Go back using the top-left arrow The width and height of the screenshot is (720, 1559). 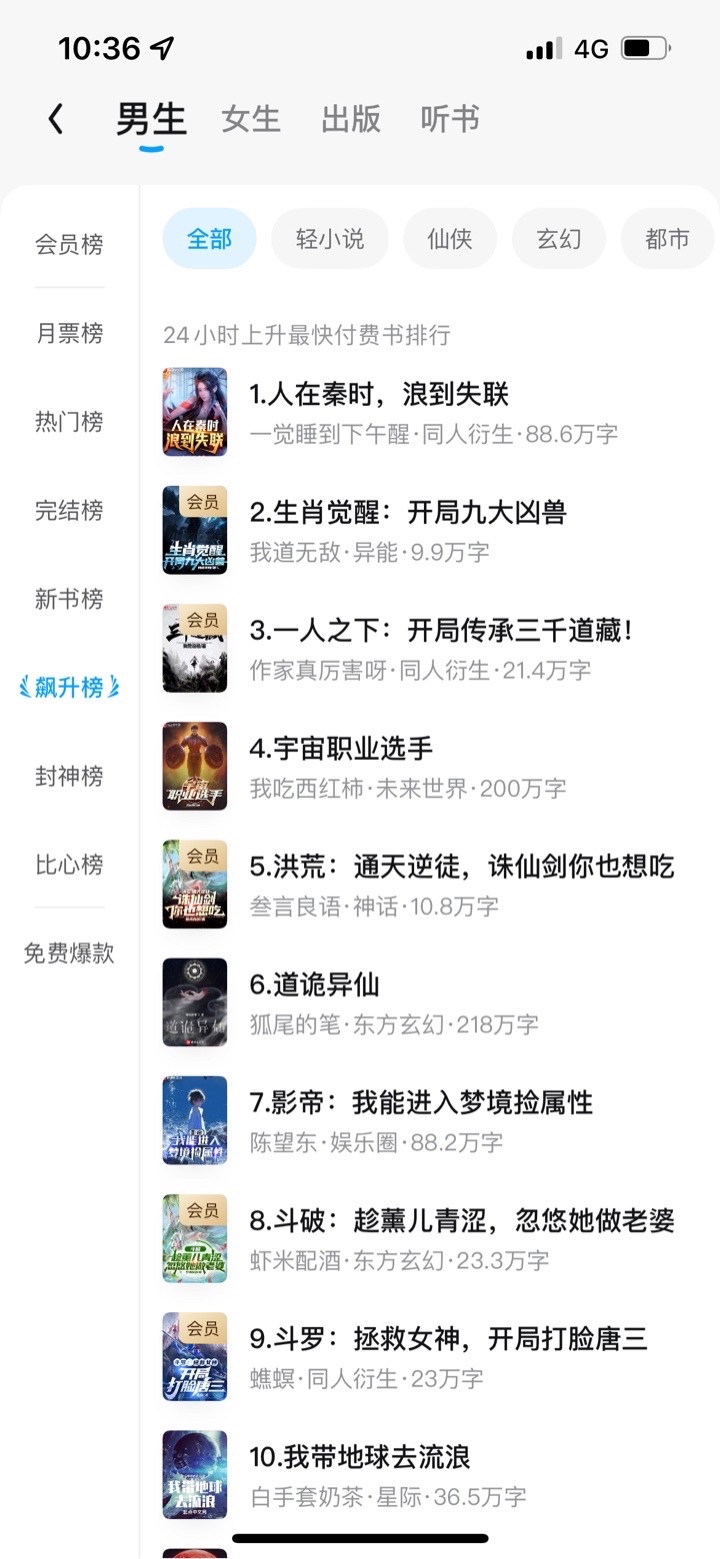pyautogui.click(x=56, y=120)
